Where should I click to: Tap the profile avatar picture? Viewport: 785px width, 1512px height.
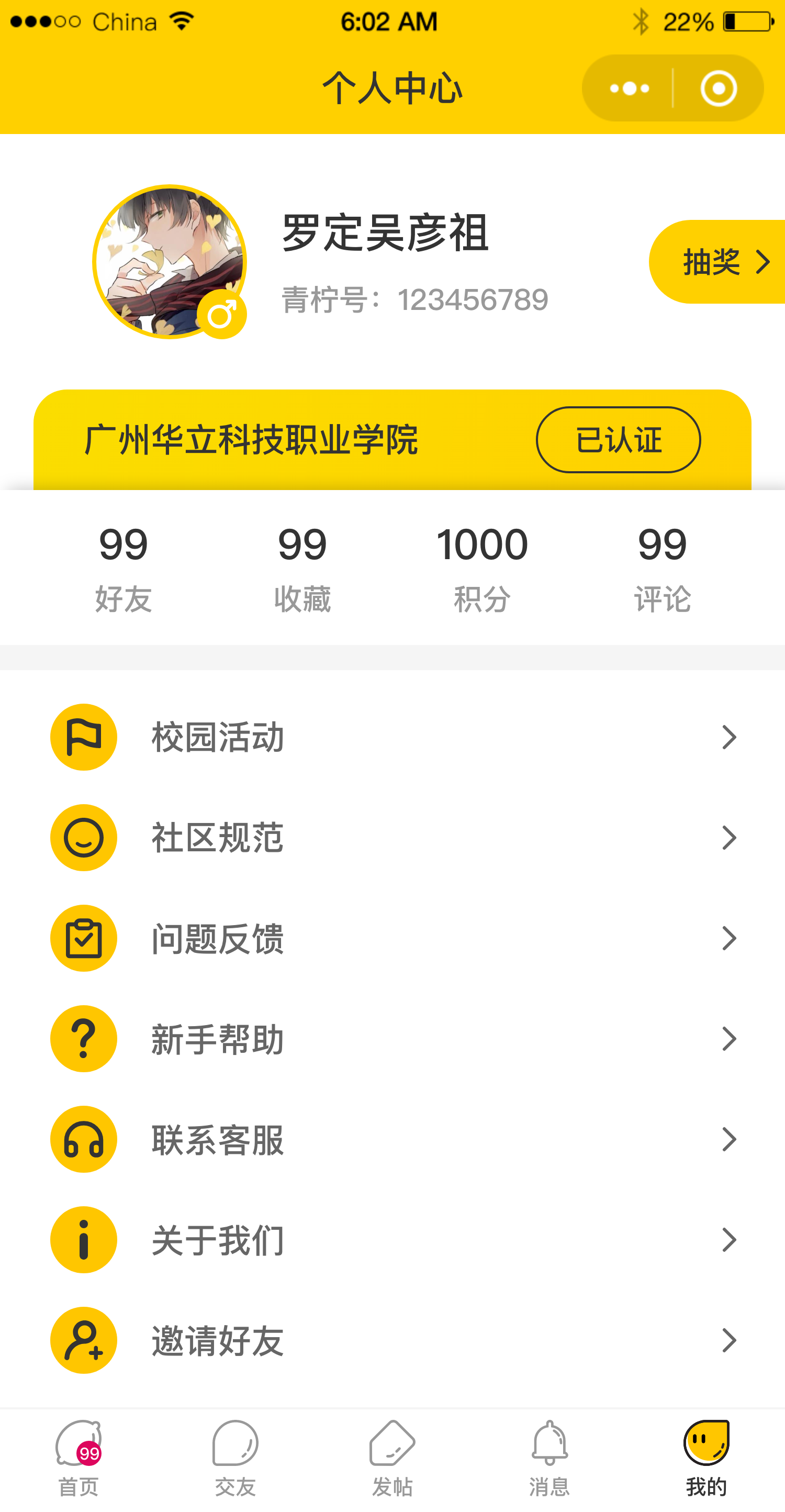[169, 262]
